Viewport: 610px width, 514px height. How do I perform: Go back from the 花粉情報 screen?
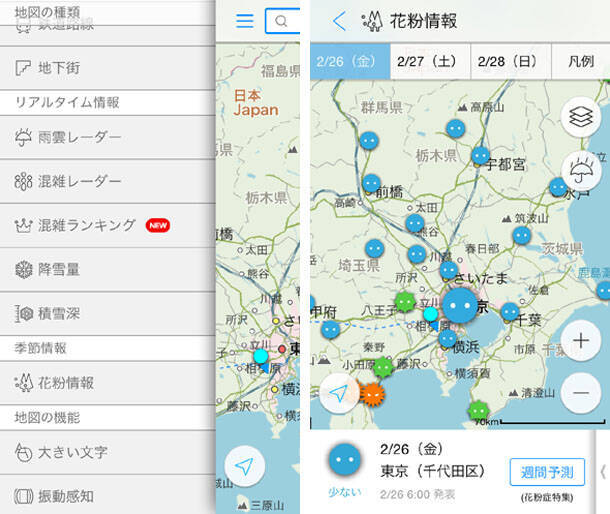[340, 21]
